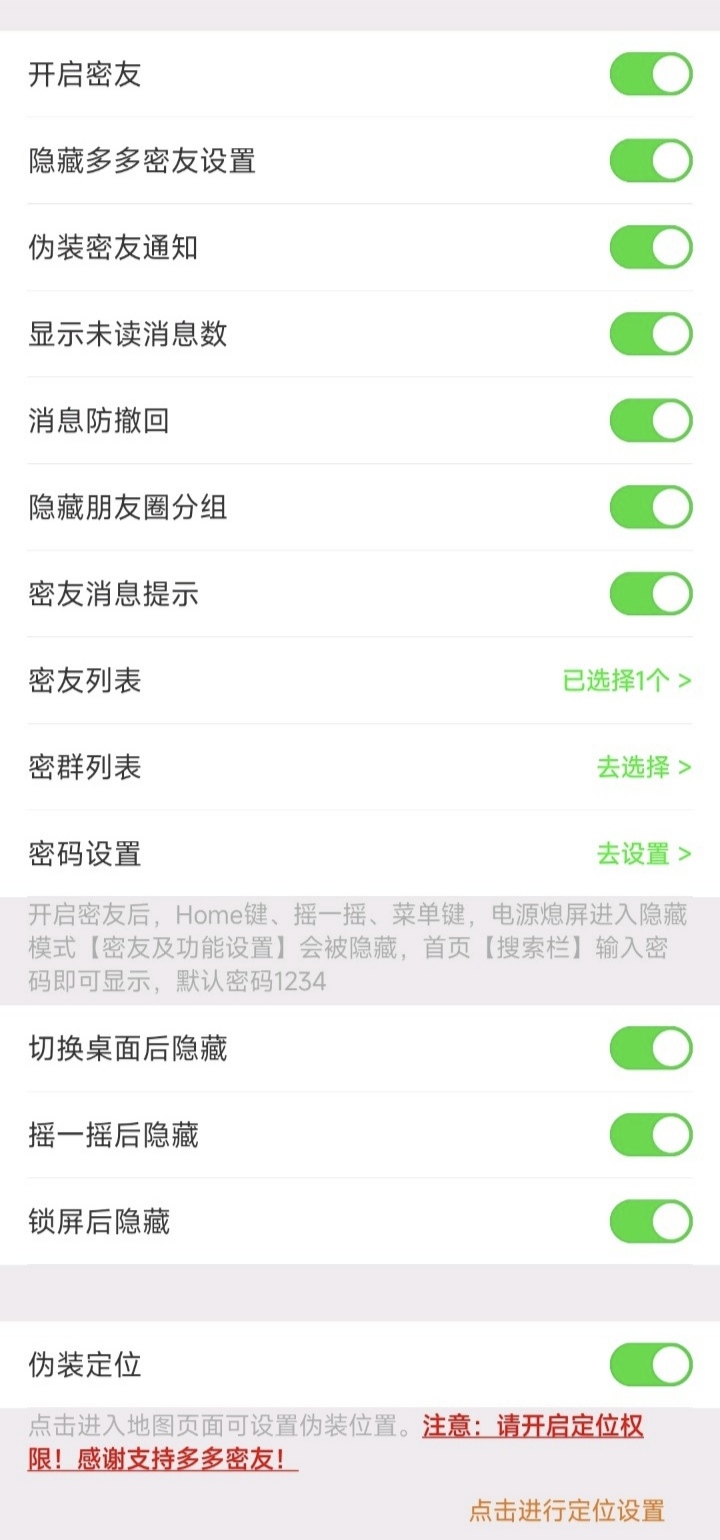Switch off 伪装定位
The image size is (720, 1540).
tap(651, 1365)
